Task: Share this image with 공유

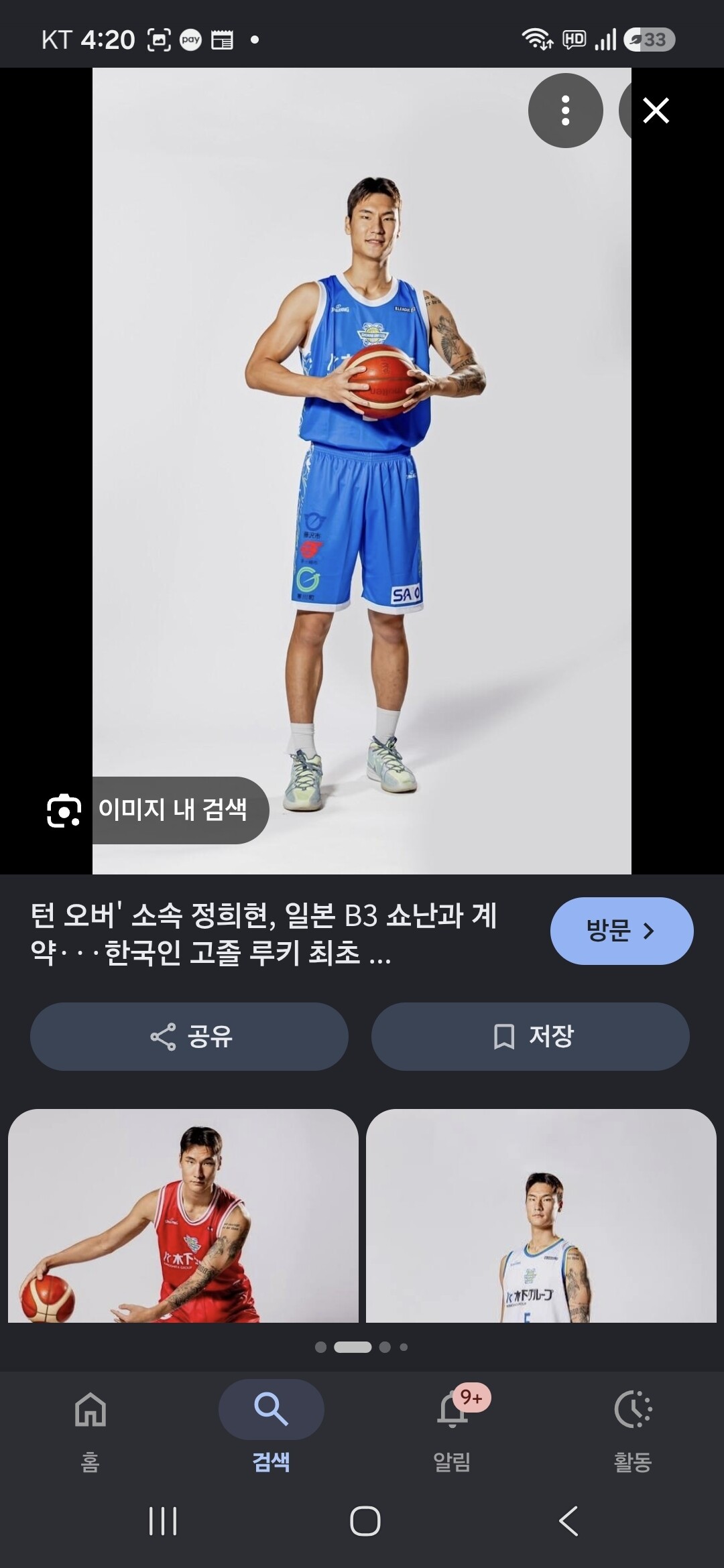Action: pos(189,1037)
